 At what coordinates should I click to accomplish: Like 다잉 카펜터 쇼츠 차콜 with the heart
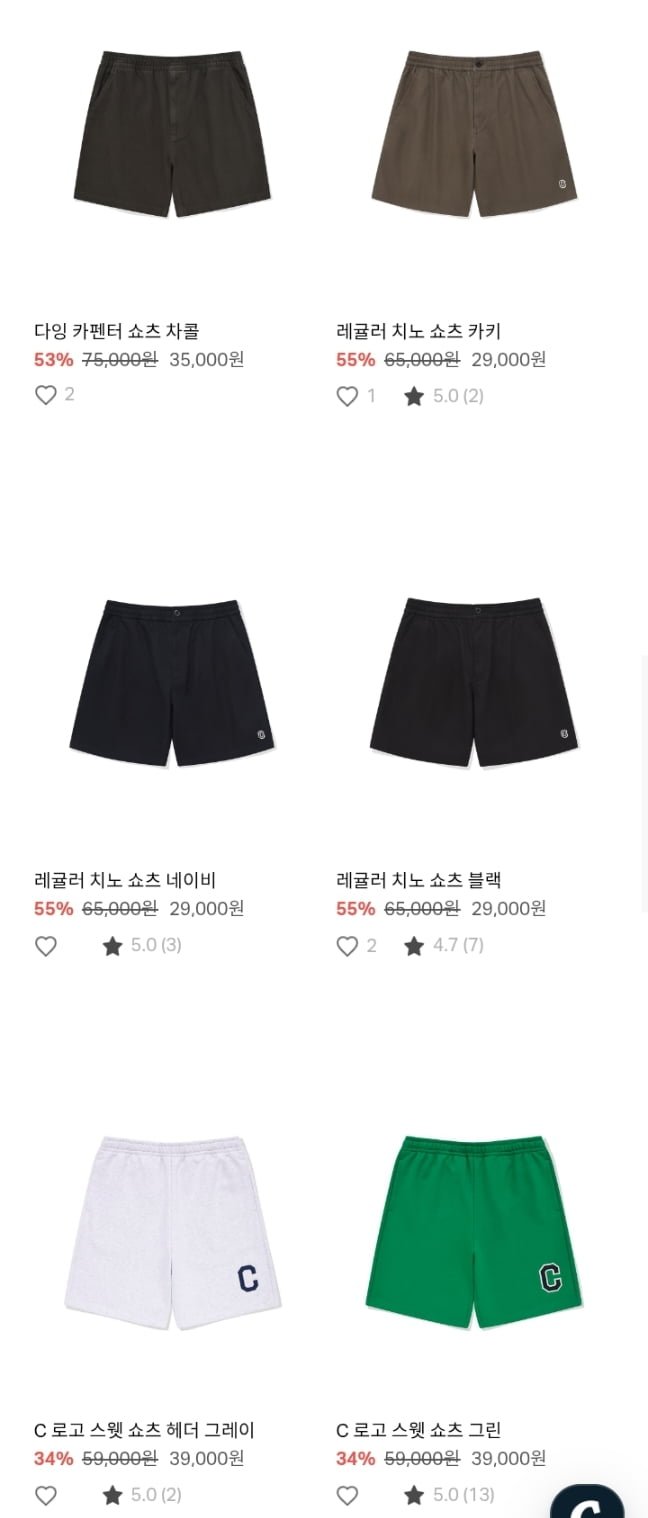(46, 395)
